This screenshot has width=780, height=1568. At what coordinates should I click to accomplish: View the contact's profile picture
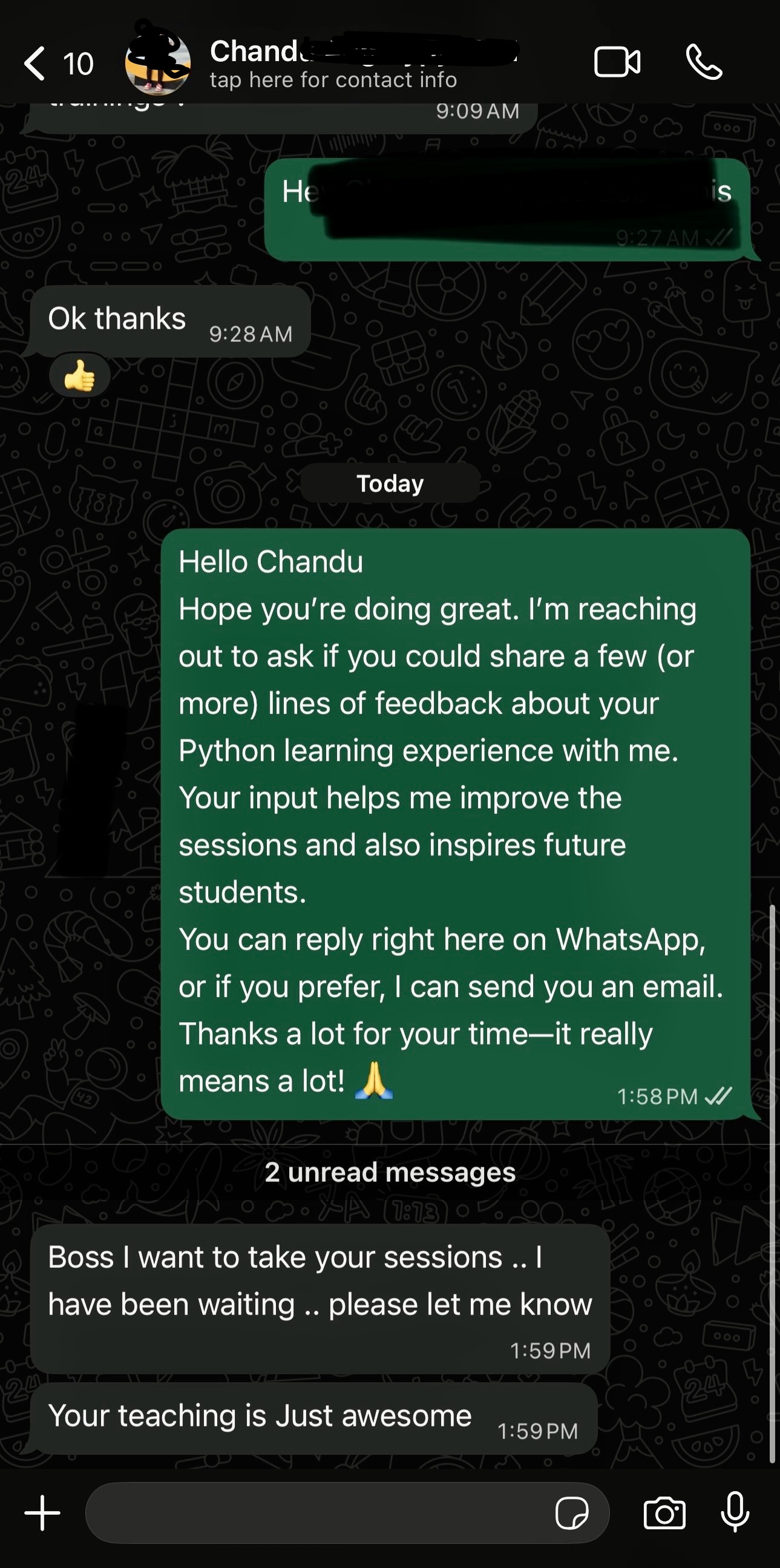coord(157,64)
